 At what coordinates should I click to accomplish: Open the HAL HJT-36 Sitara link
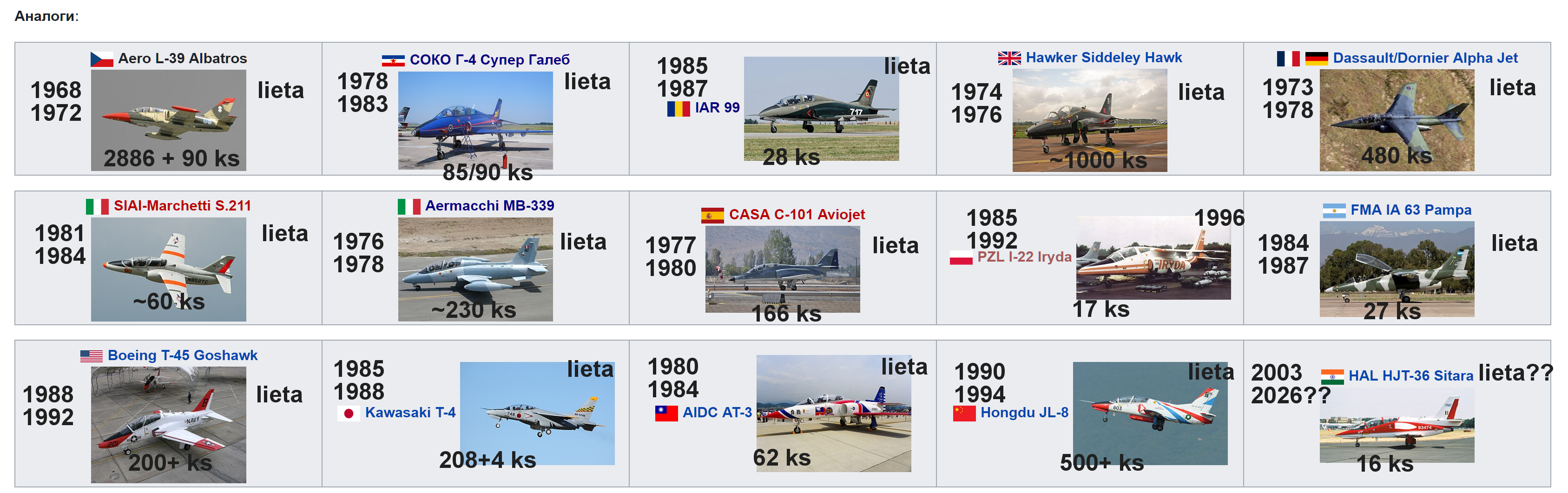[x=1410, y=376]
